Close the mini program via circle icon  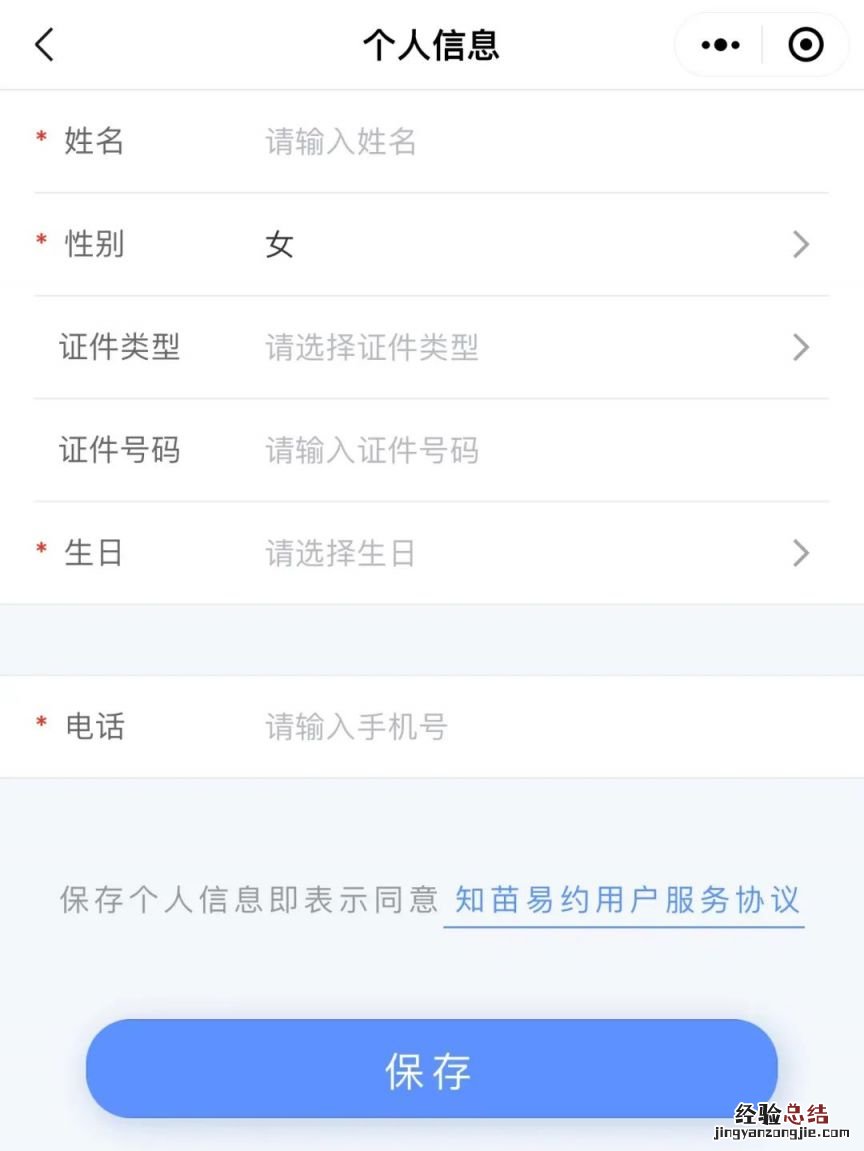[x=806, y=45]
